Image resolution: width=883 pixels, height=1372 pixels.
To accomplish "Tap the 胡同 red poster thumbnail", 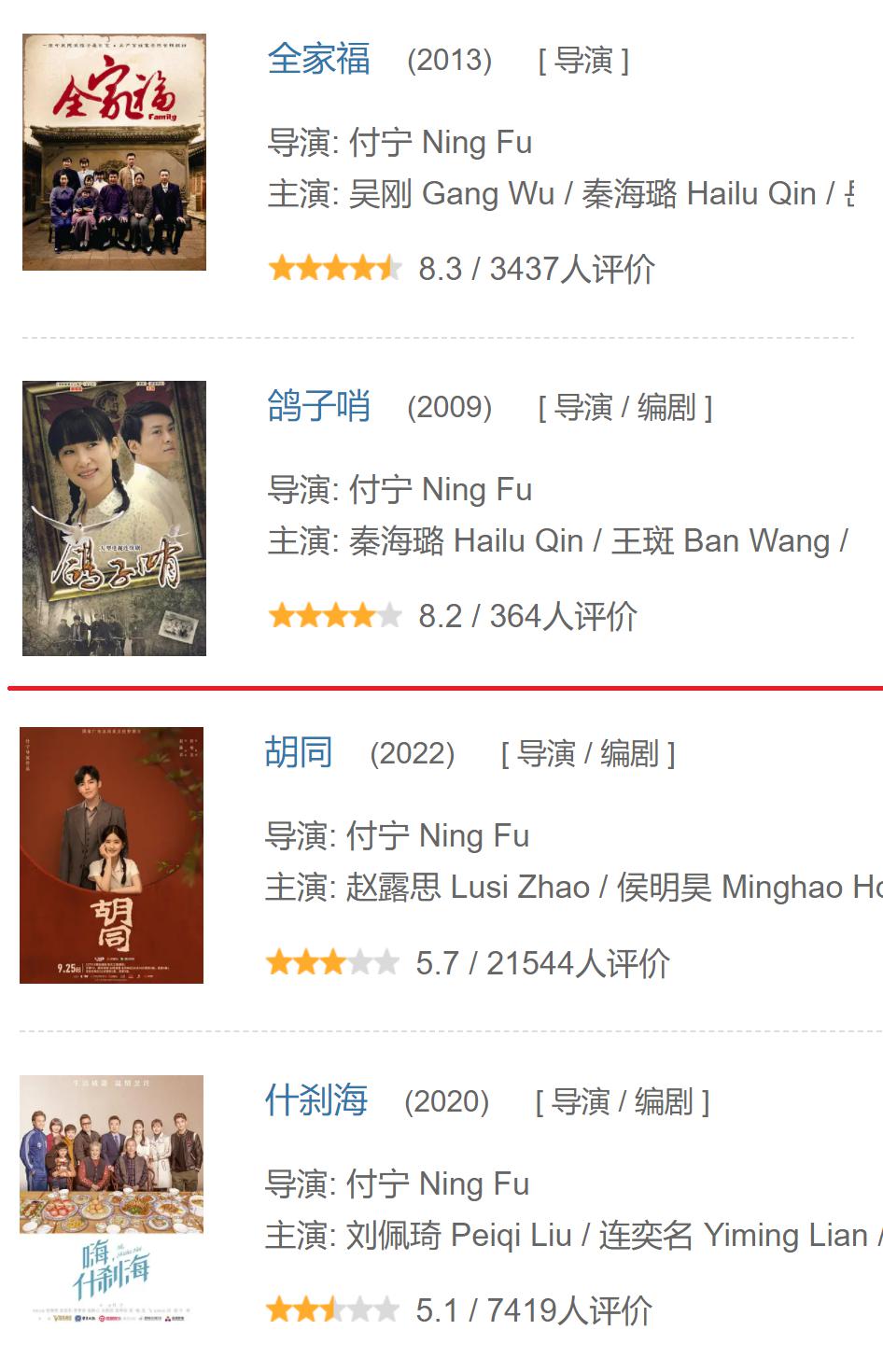I will pos(111,855).
